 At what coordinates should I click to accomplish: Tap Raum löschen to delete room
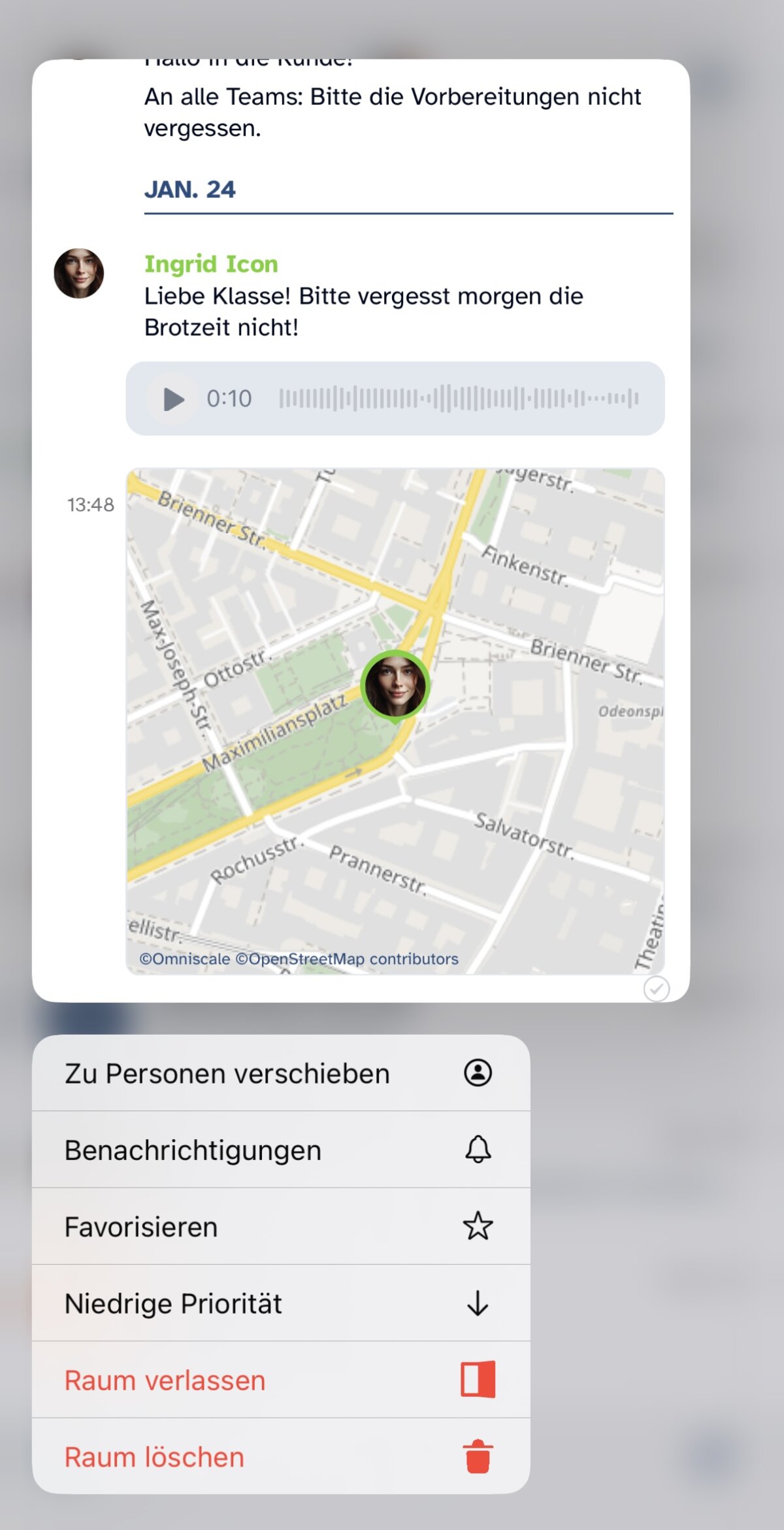pyautogui.click(x=281, y=1456)
